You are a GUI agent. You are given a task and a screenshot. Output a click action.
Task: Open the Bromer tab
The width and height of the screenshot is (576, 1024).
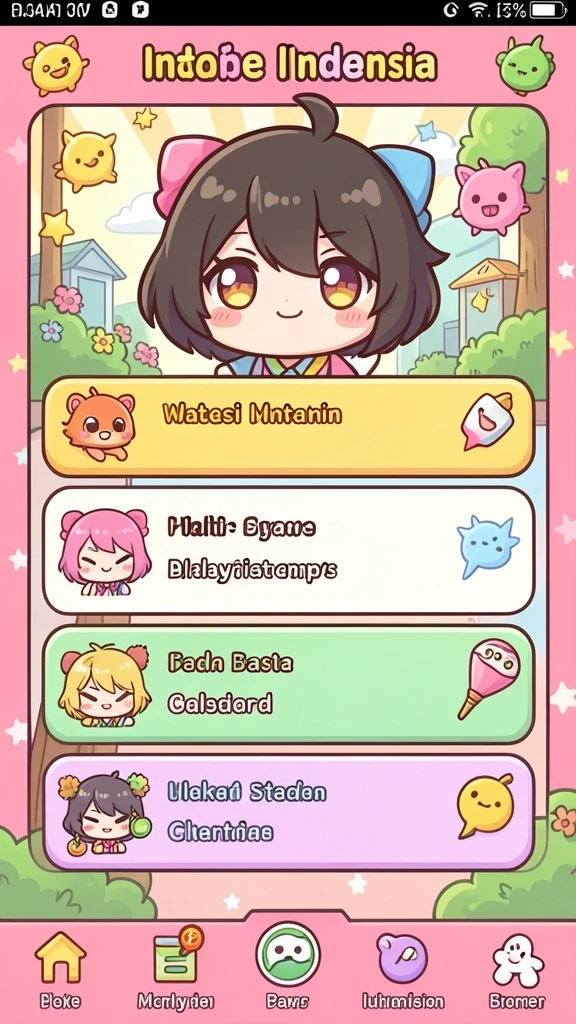517,970
